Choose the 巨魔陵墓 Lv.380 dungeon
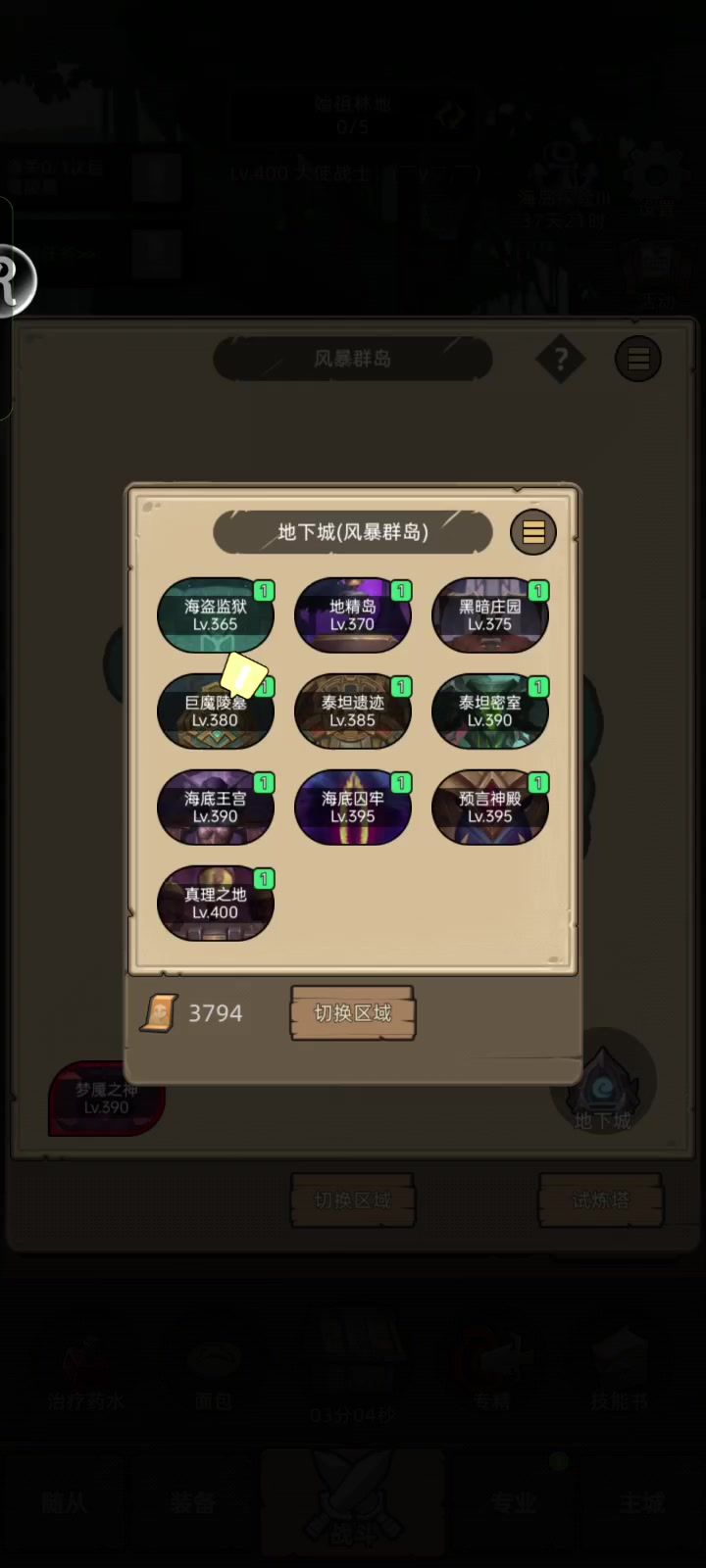Viewport: 706px width, 1568px height. click(216, 711)
